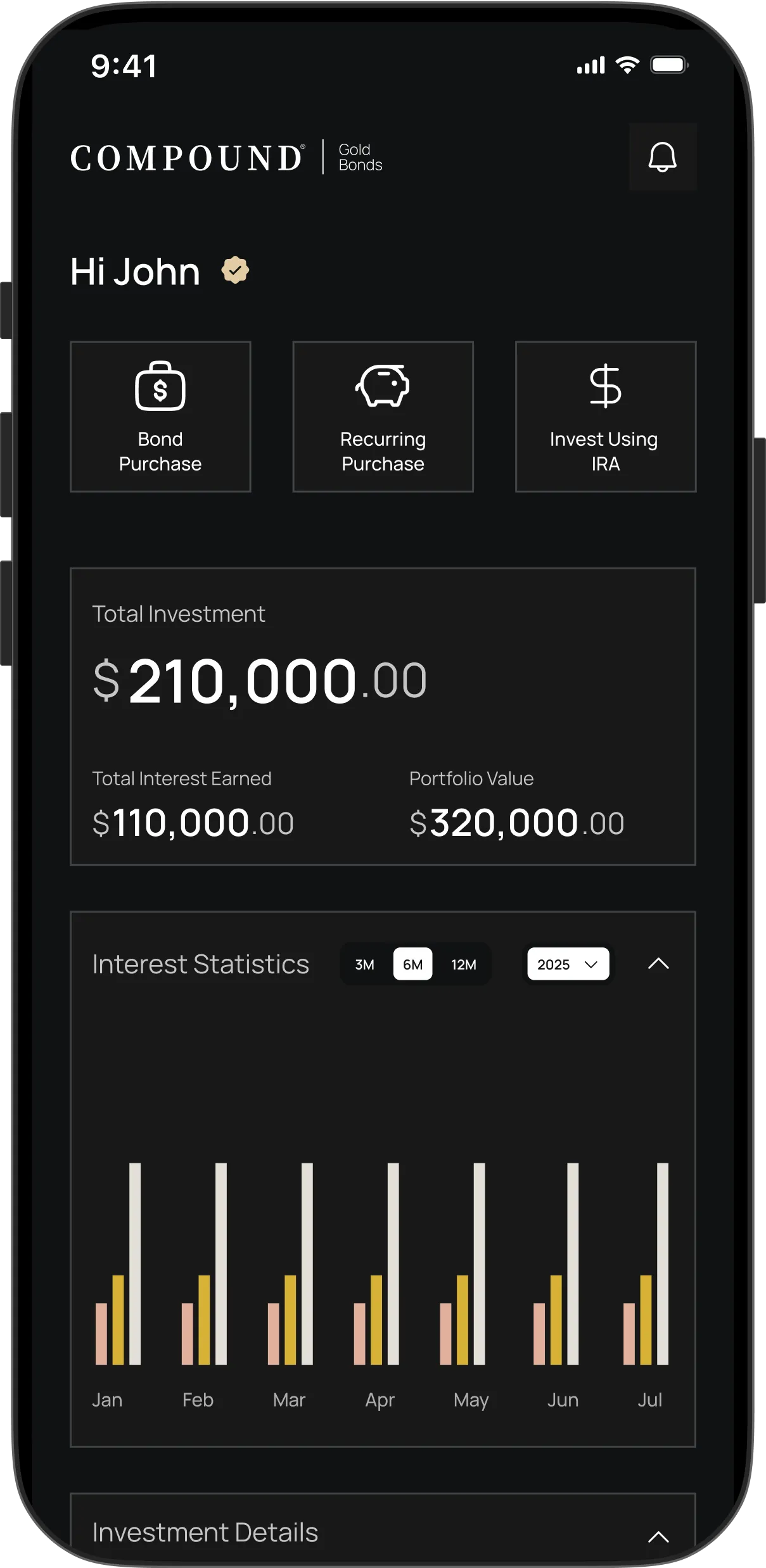
Task: Open Bond Purchase
Action: [x=160, y=417]
